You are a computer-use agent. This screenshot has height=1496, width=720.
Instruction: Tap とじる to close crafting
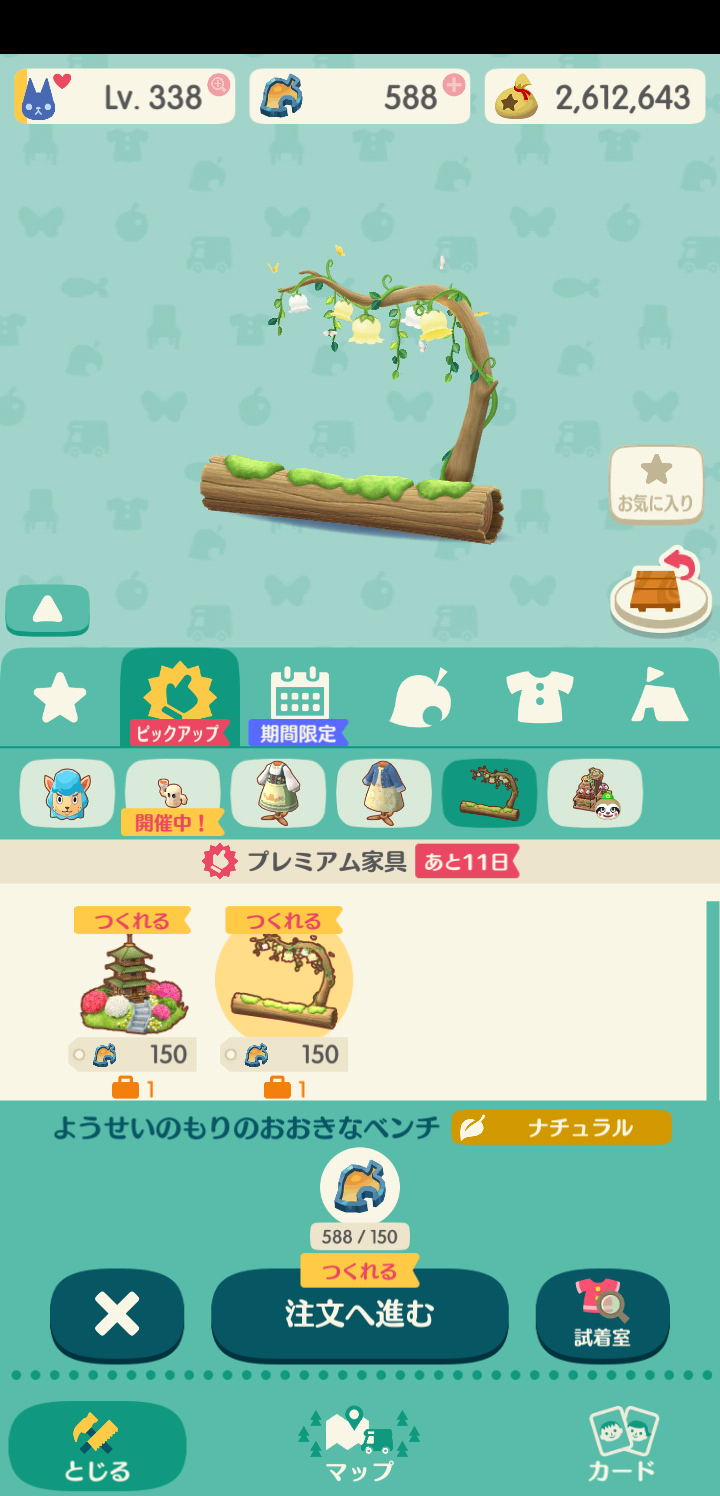[x=97, y=1446]
